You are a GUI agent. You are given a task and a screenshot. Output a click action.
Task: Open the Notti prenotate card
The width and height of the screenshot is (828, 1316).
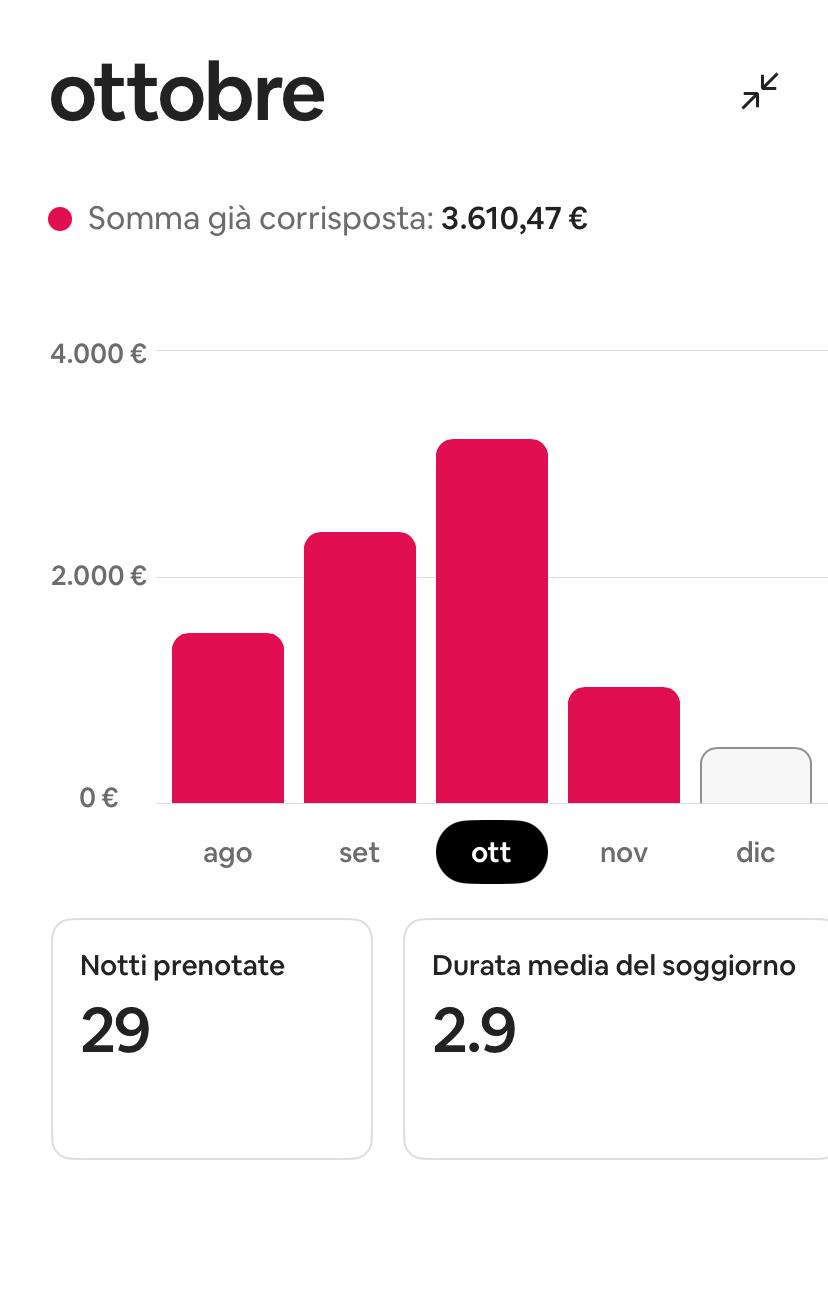(x=211, y=1037)
